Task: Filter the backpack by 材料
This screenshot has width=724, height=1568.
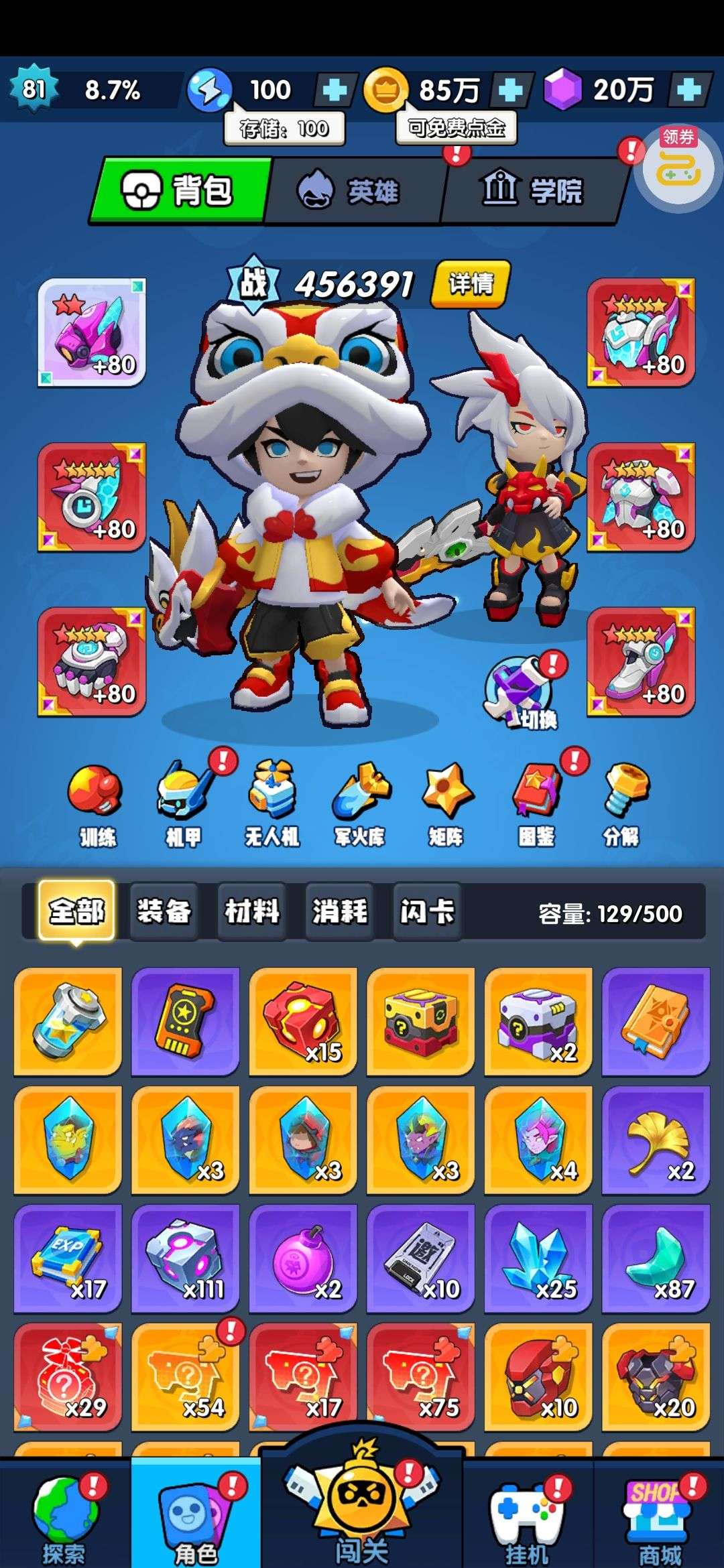Action: pos(252,911)
